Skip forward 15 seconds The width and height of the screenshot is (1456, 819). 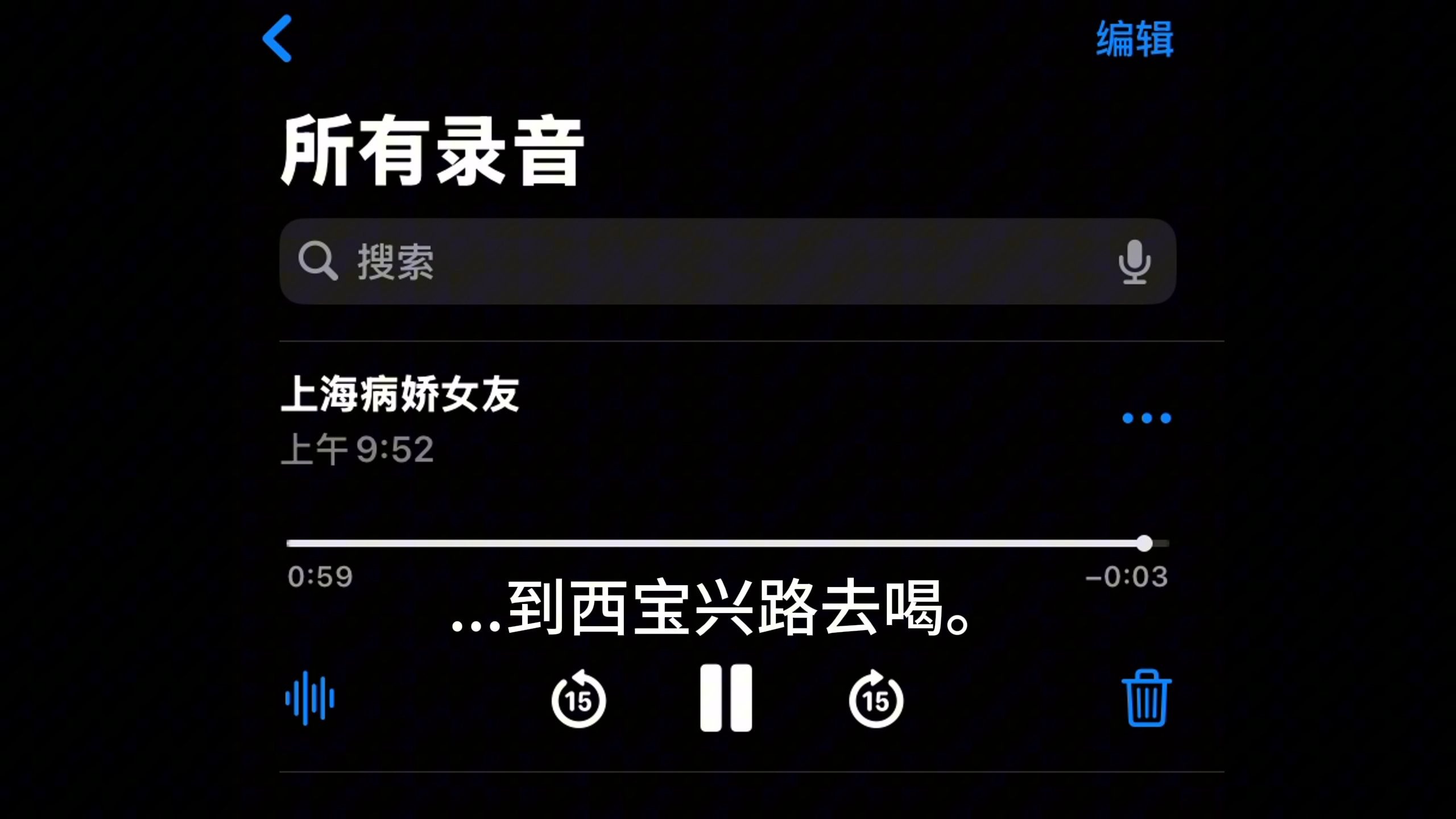pyautogui.click(x=876, y=699)
